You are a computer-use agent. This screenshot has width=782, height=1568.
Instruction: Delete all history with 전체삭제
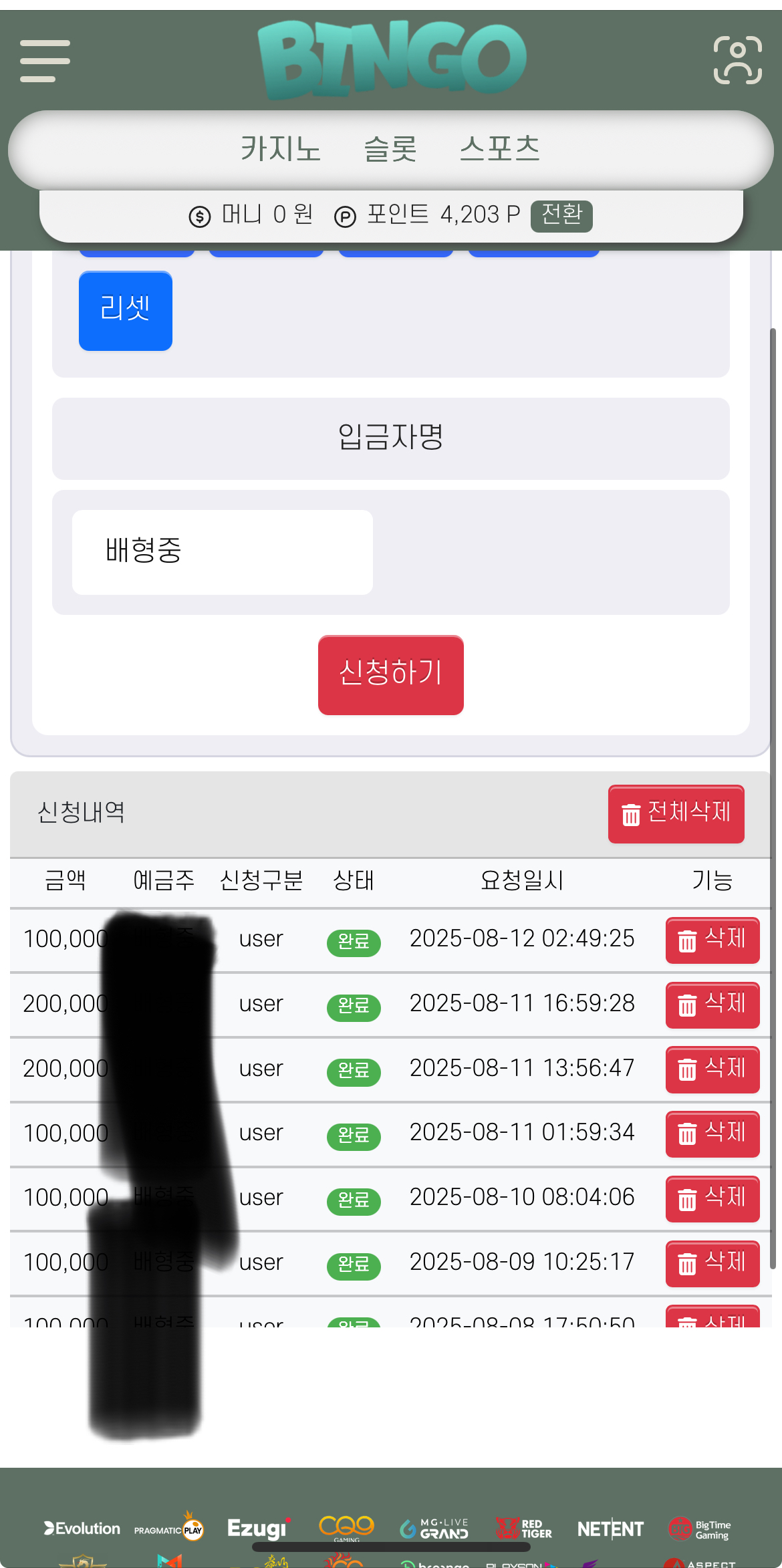tap(676, 813)
